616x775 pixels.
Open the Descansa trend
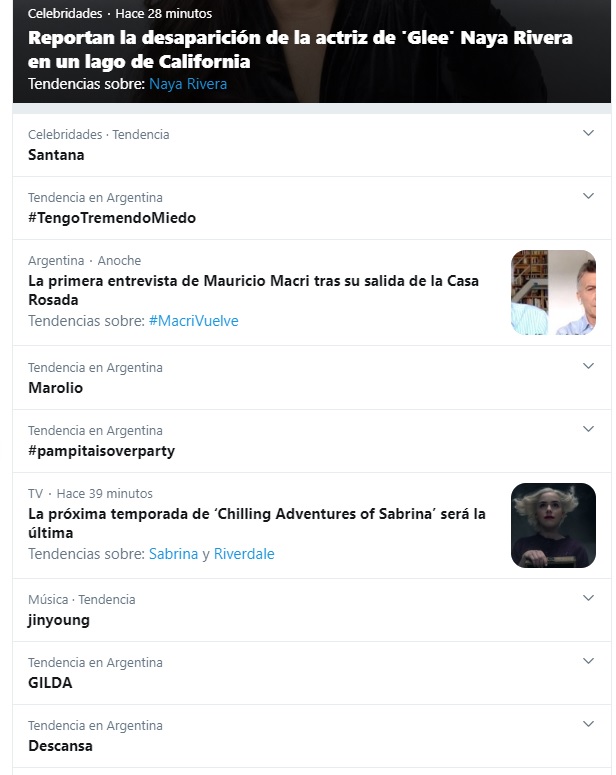pos(60,746)
